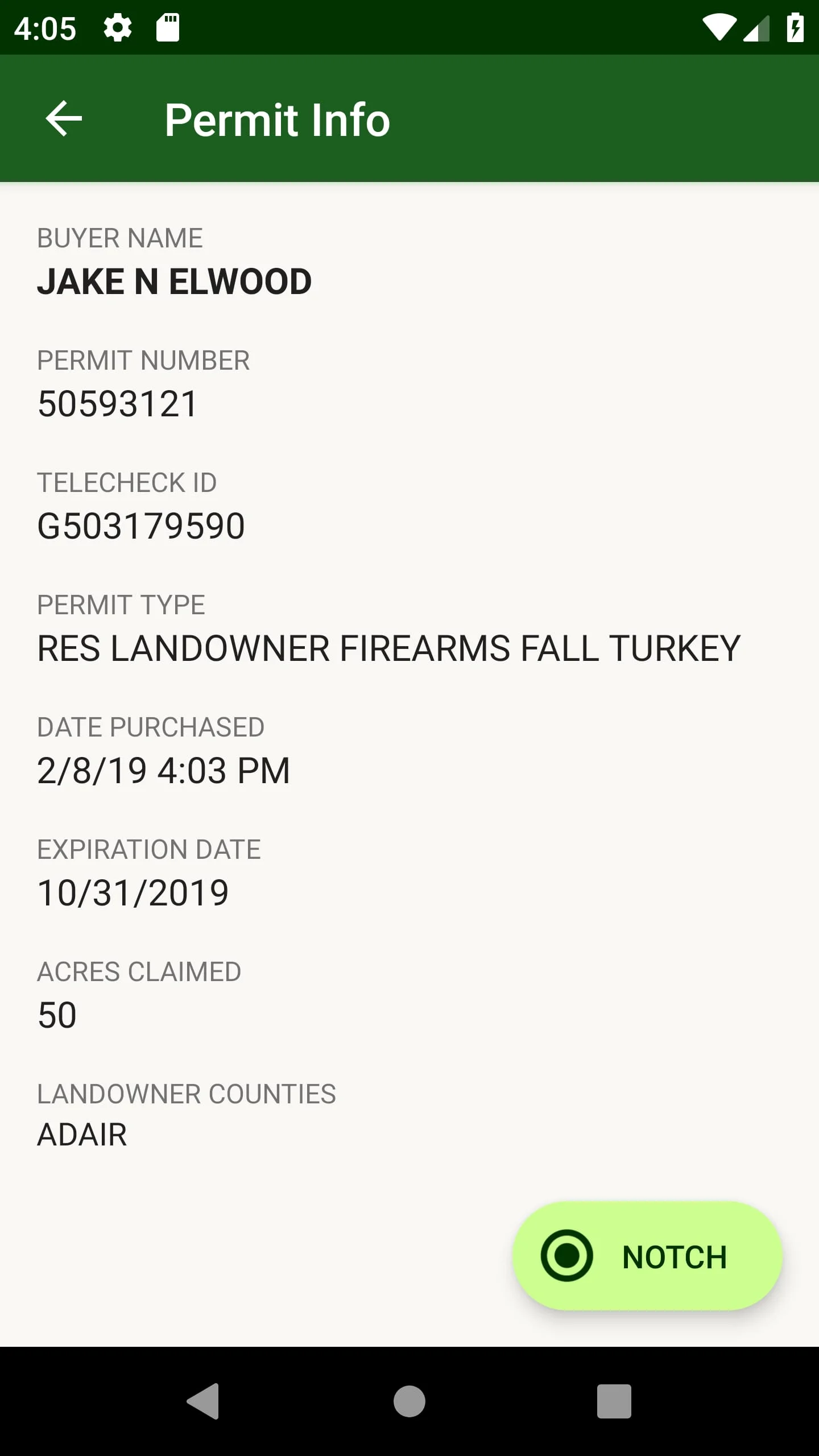Image resolution: width=819 pixels, height=1456 pixels.
Task: Tap the Telecheck ID G503179590
Action: (141, 526)
